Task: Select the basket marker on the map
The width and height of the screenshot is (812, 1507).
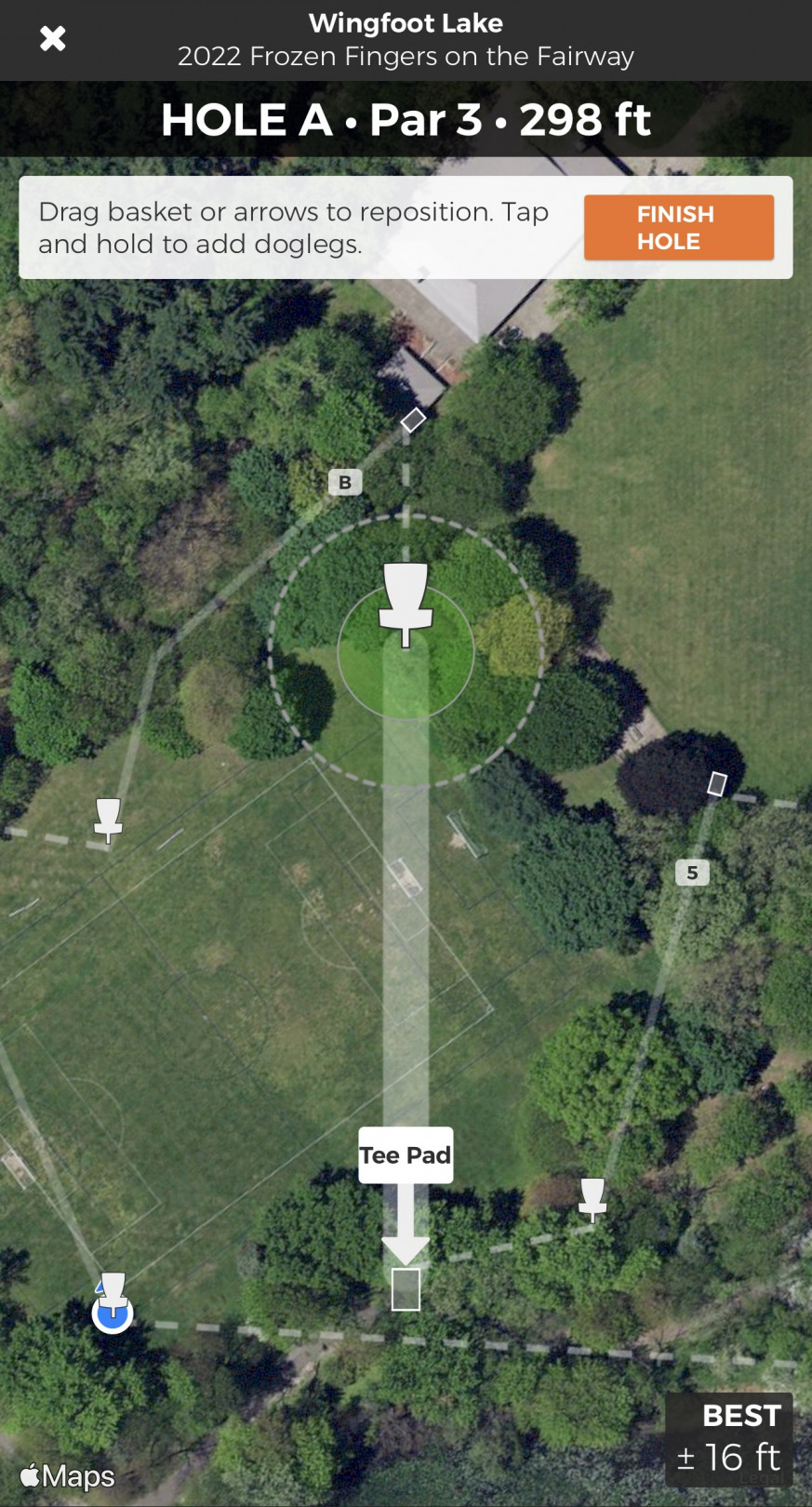Action: [x=406, y=603]
